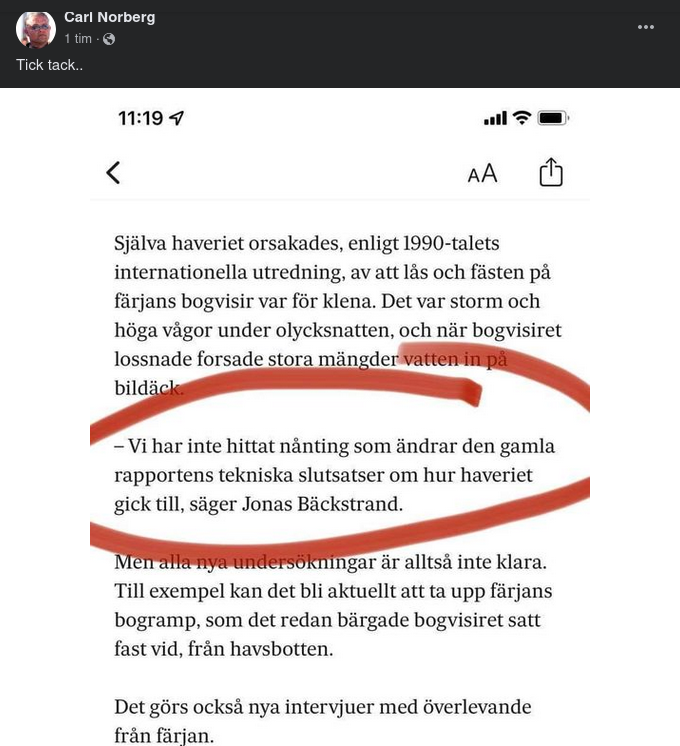680x746 pixels.
Task: Open the post's three-dot options menu
Action: (646, 27)
